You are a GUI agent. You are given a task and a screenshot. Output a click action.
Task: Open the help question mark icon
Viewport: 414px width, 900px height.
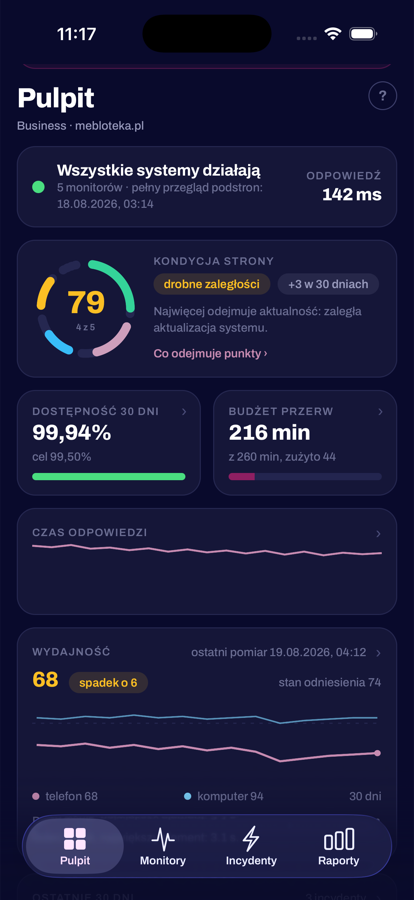point(382,96)
